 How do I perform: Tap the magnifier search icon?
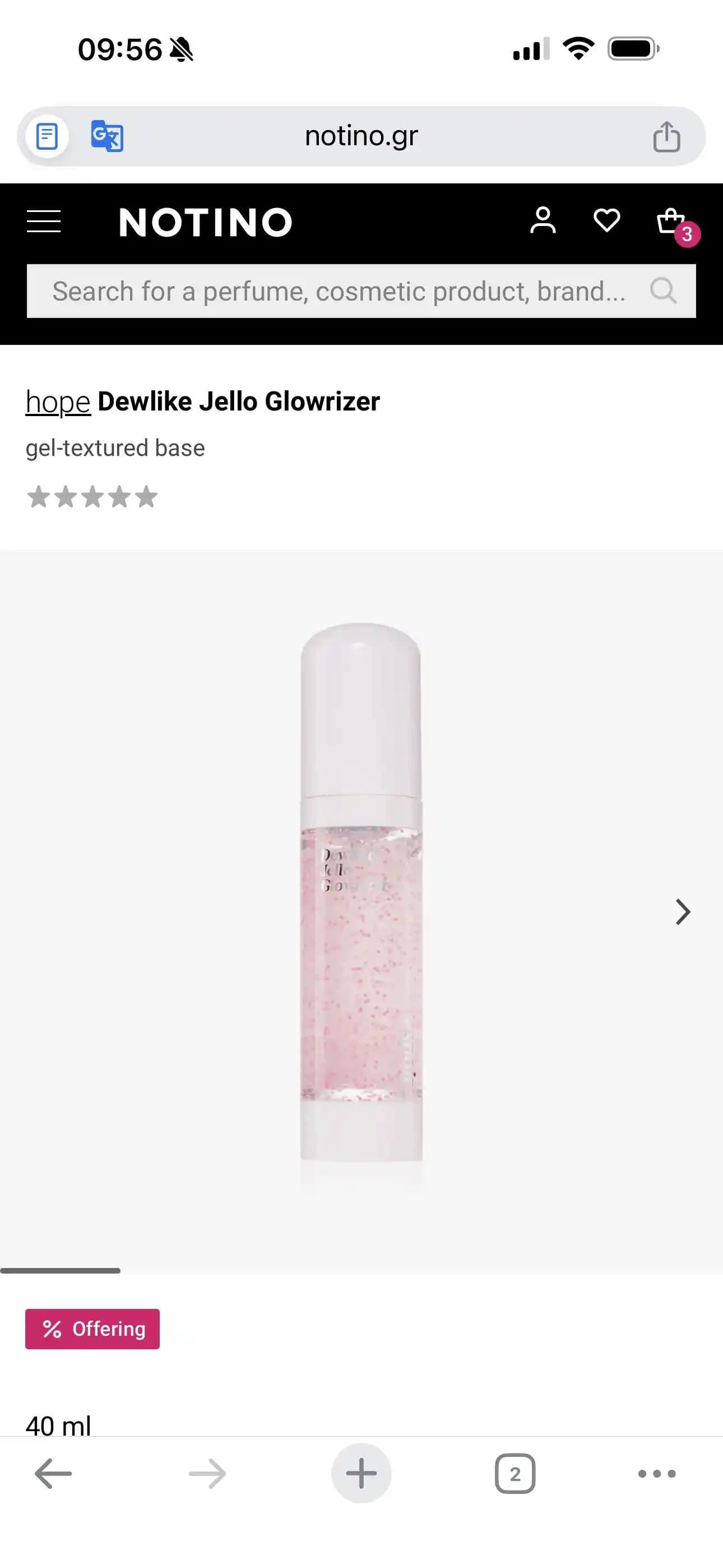click(x=662, y=291)
